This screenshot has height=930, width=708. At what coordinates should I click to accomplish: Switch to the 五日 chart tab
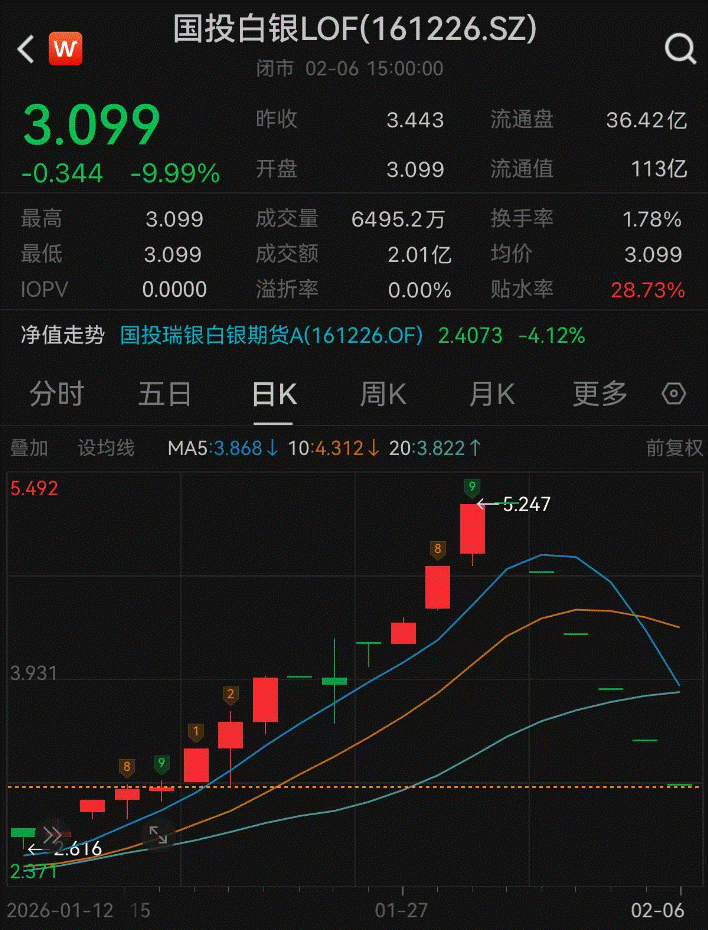[165, 394]
